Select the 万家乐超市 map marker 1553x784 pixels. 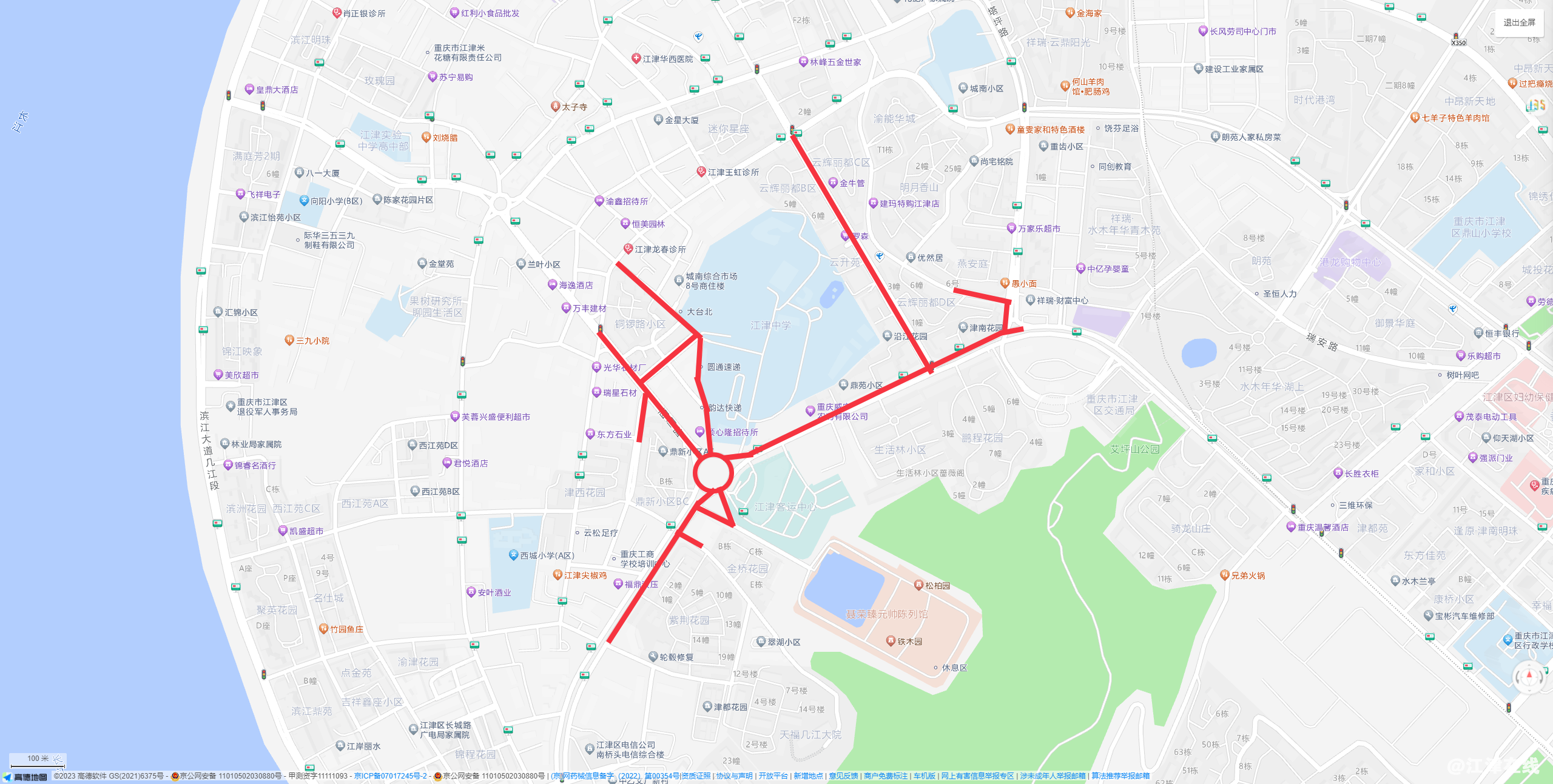pyautogui.click(x=1011, y=229)
